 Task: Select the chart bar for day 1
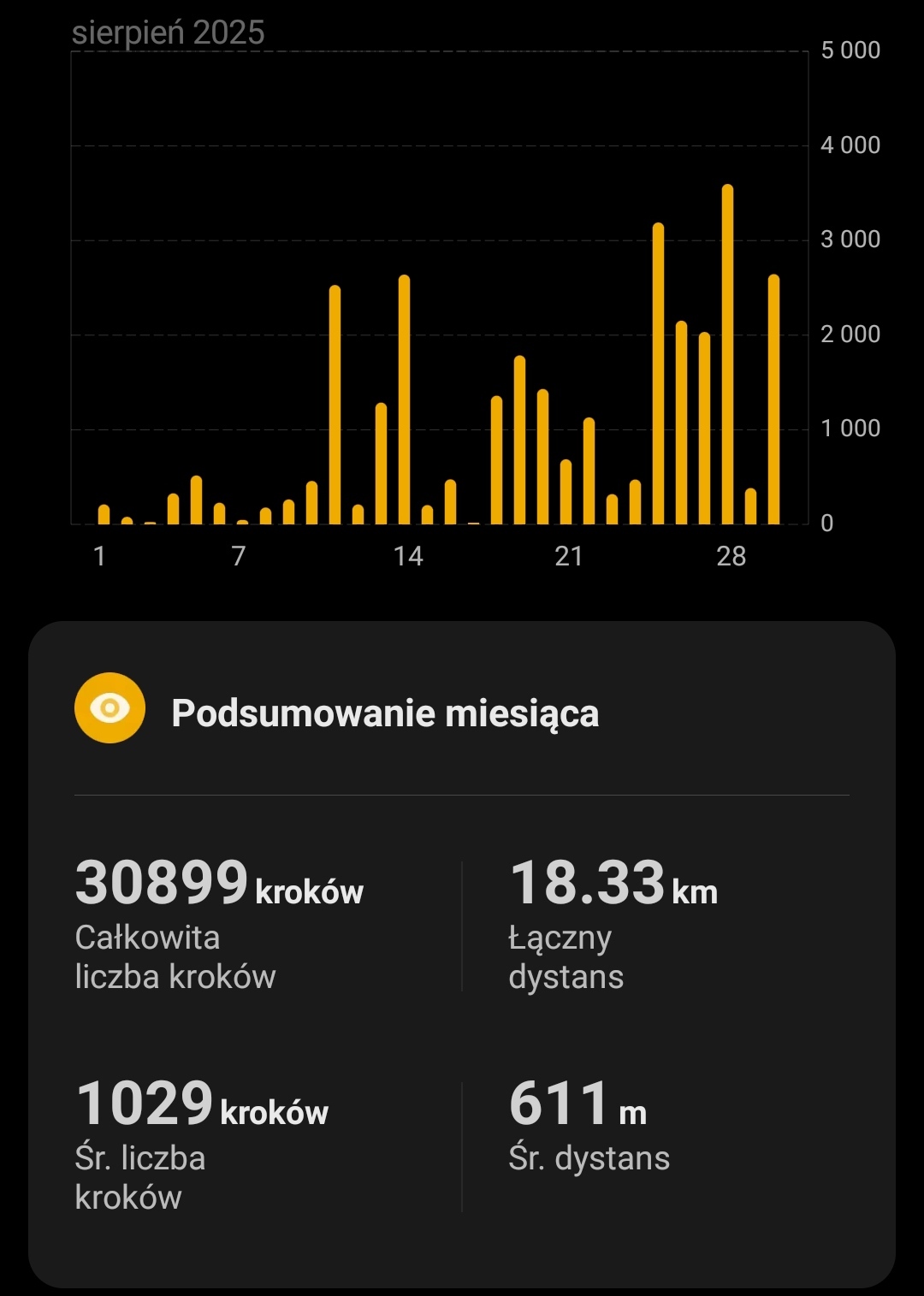104,514
